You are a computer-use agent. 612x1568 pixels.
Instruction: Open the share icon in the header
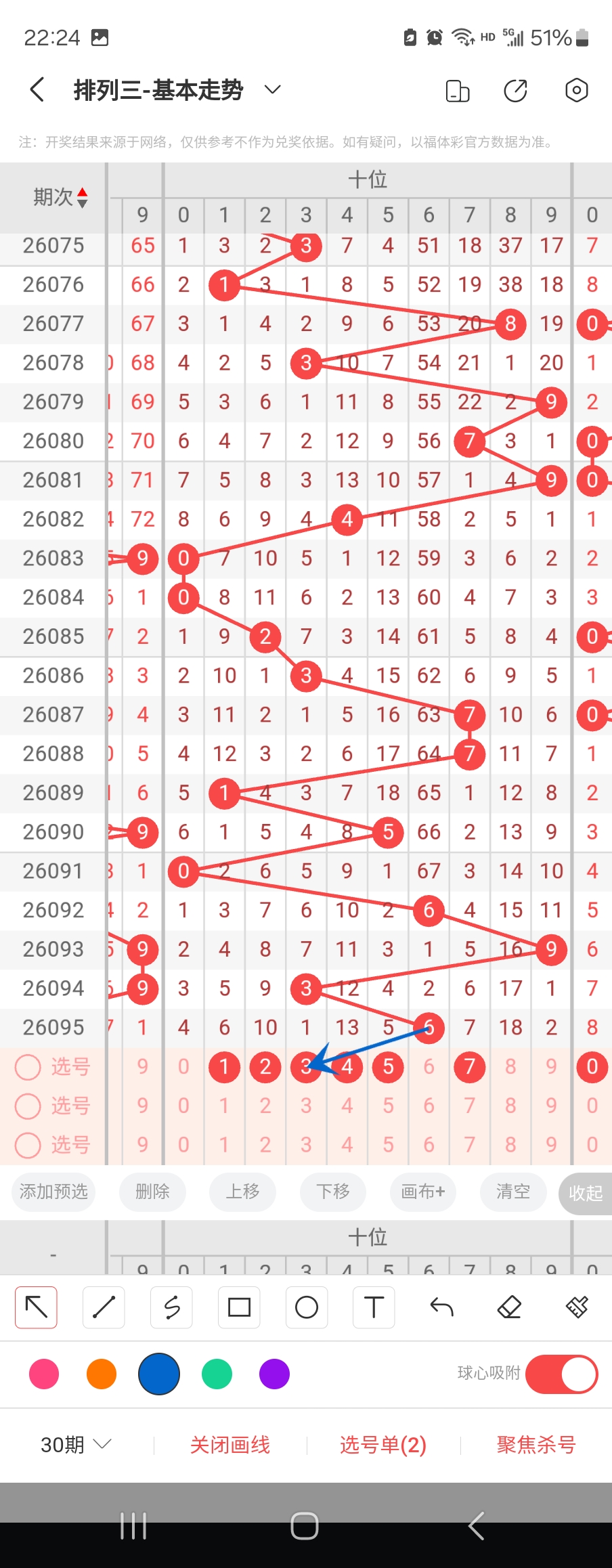pyautogui.click(x=516, y=90)
